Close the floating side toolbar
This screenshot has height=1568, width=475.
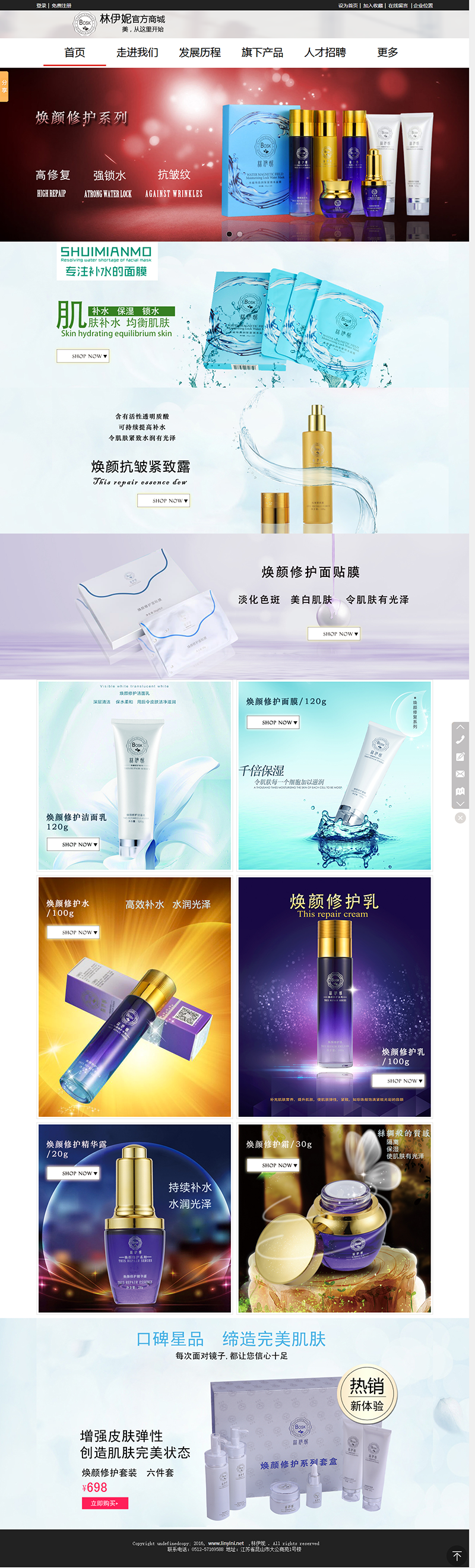coord(460,818)
